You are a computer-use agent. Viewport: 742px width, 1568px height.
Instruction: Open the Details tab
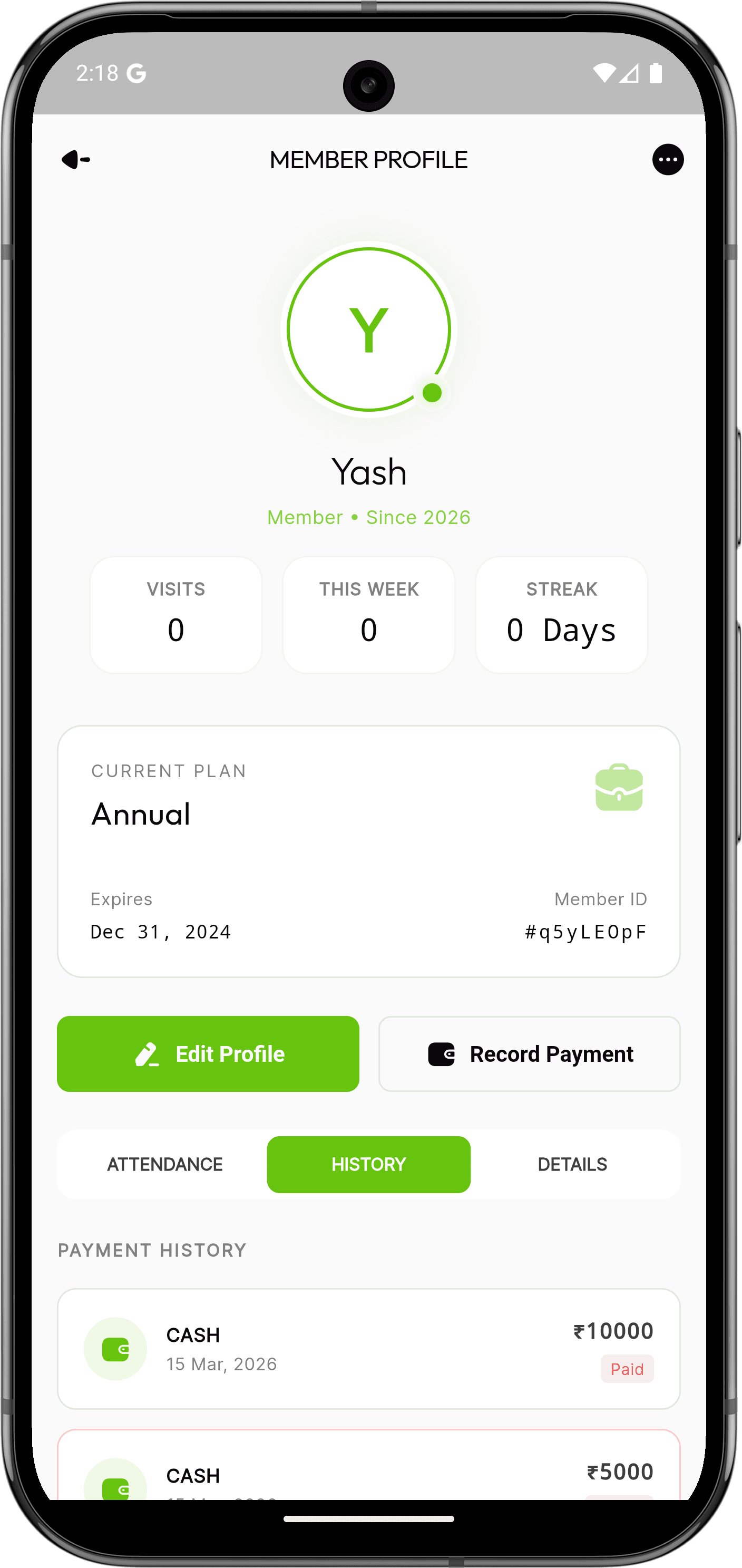pos(572,1164)
